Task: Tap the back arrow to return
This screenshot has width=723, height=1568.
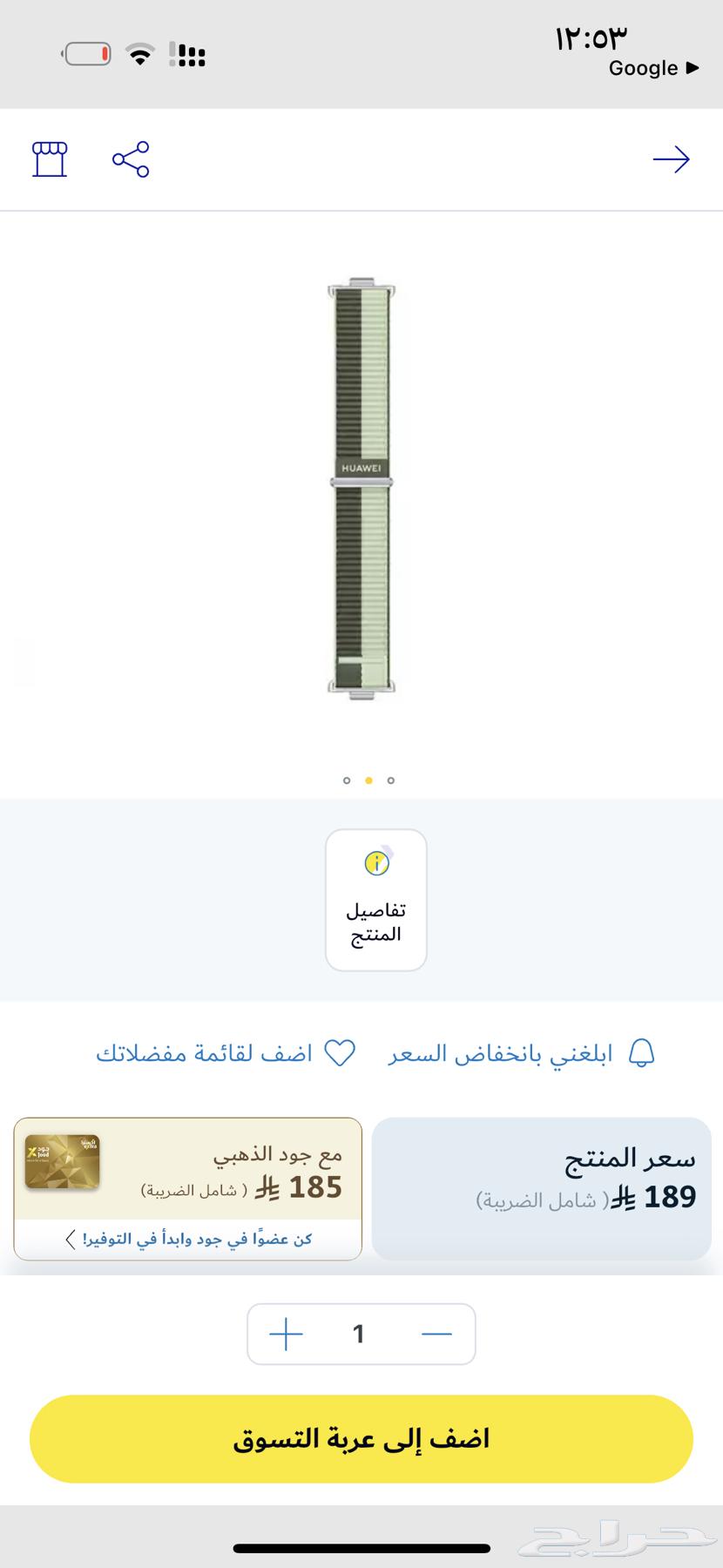Action: click(672, 159)
